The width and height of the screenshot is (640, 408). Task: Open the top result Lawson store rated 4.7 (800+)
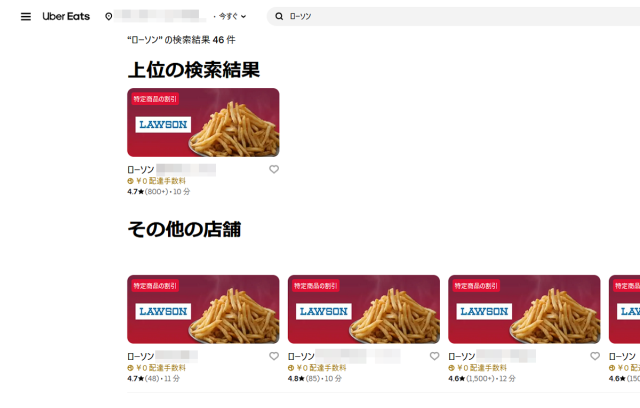pyautogui.click(x=203, y=123)
